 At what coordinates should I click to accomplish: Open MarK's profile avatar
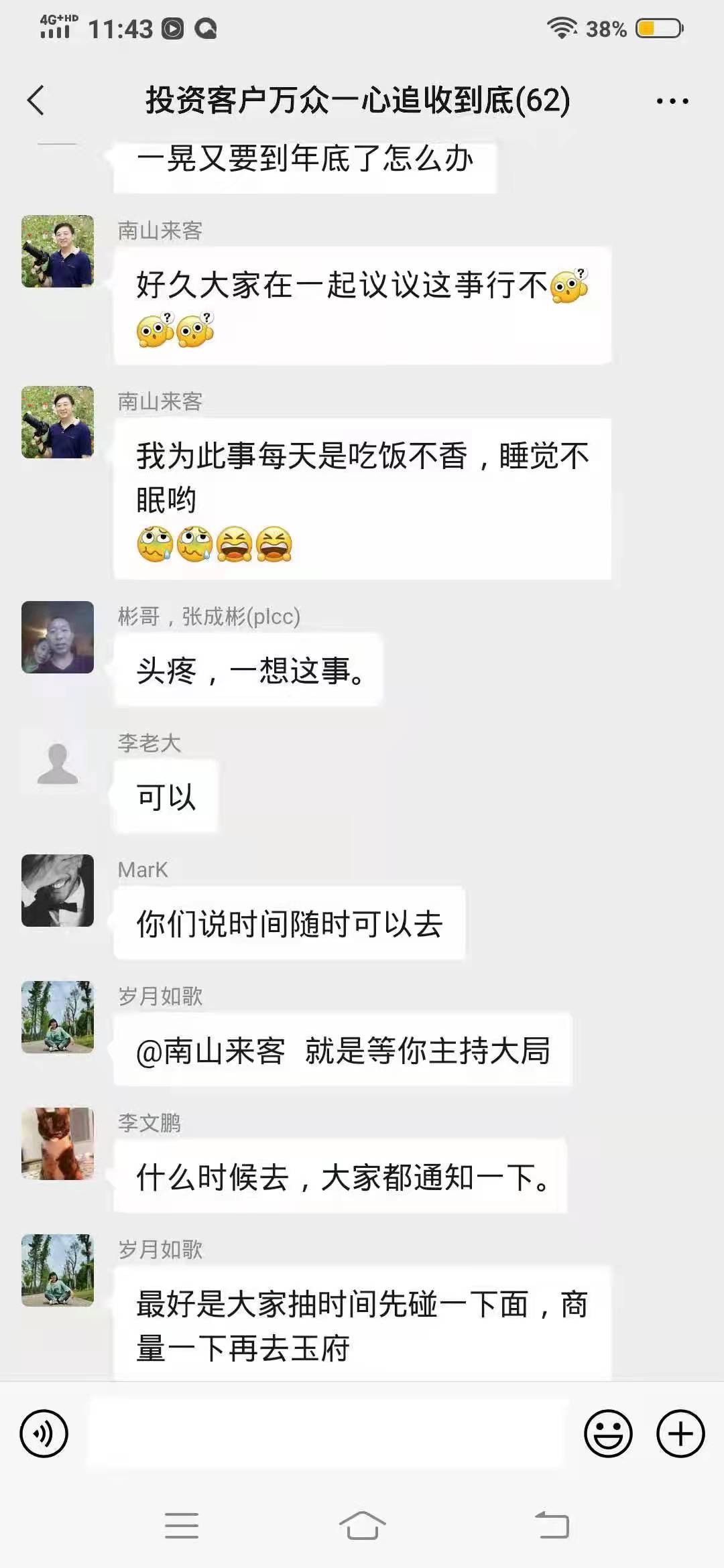pos(58,891)
